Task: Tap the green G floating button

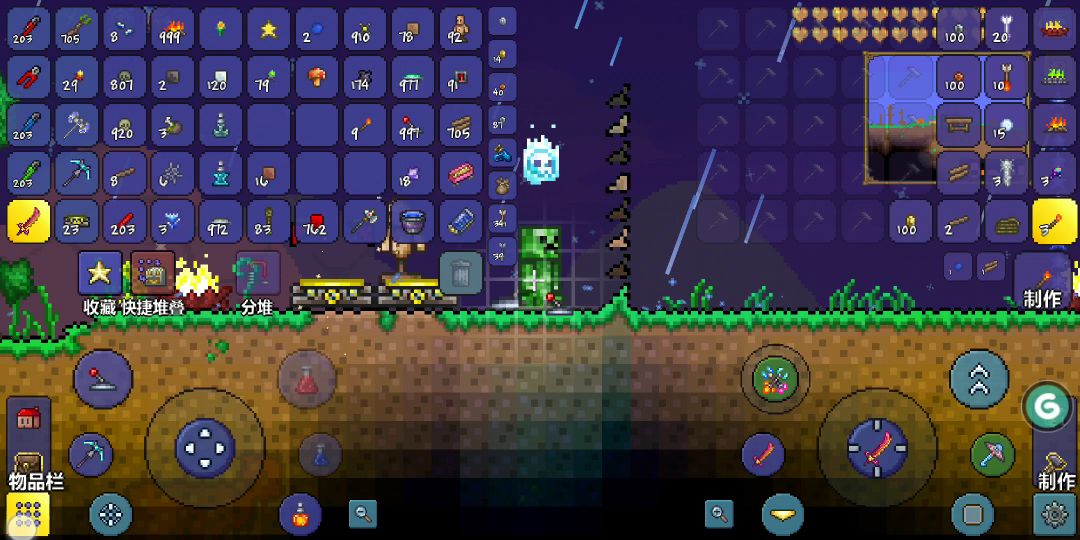Action: [x=1047, y=406]
